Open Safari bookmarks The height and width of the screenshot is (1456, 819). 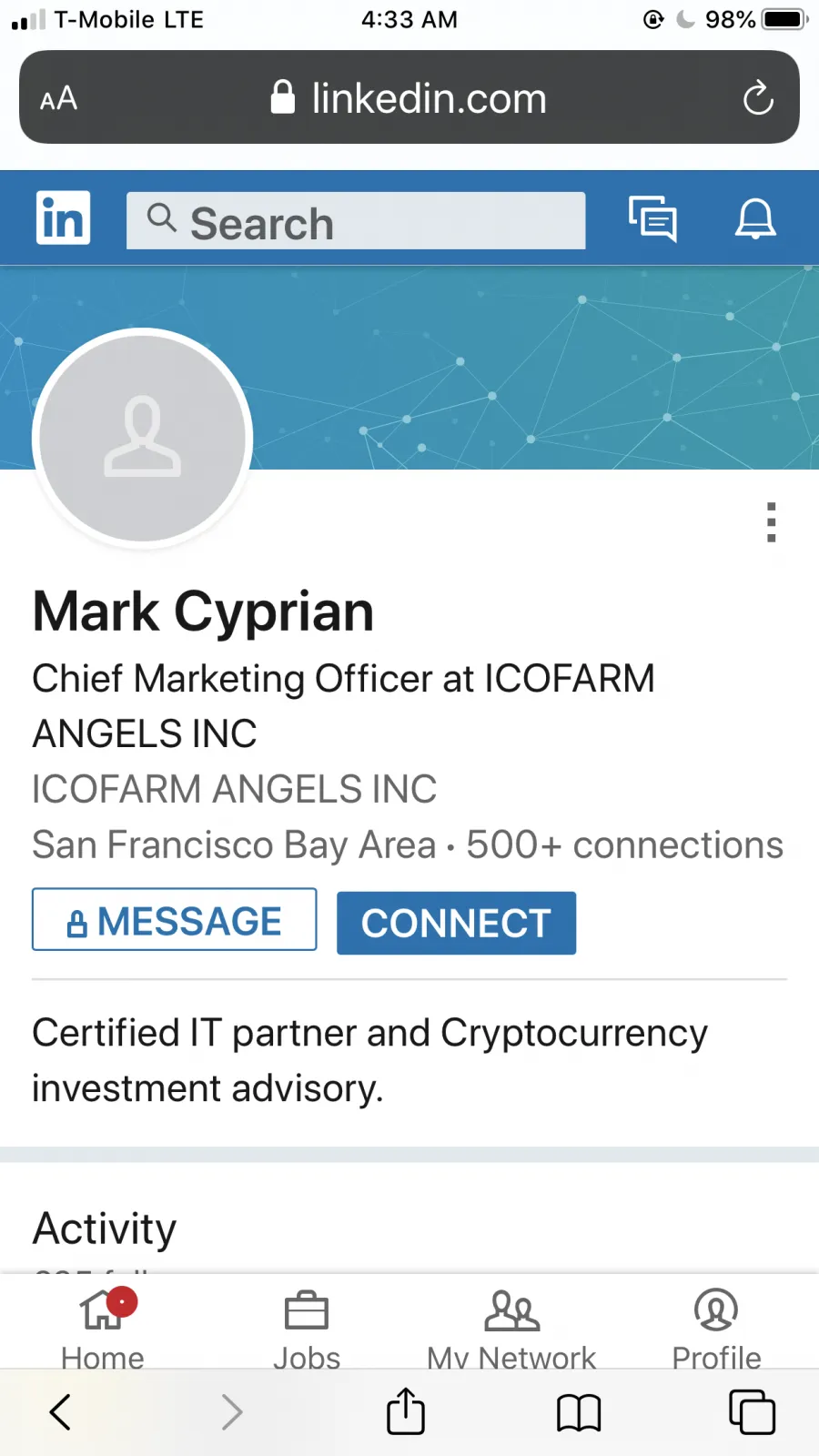tap(579, 1413)
